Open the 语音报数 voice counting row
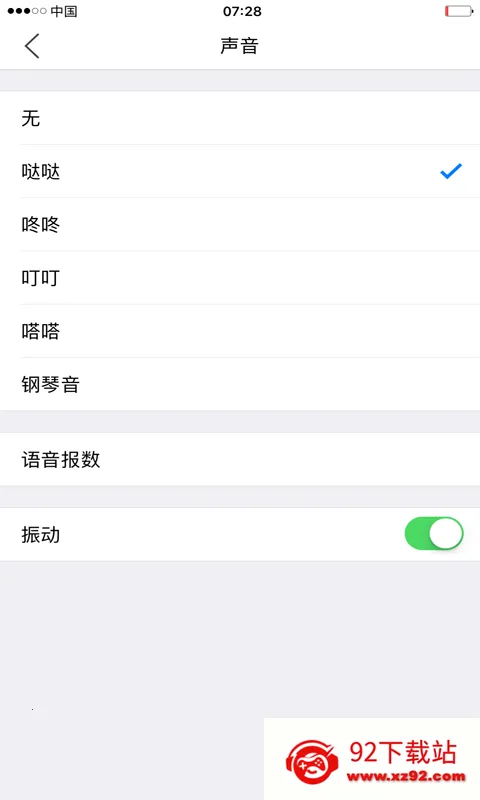The image size is (480, 800). (240, 459)
